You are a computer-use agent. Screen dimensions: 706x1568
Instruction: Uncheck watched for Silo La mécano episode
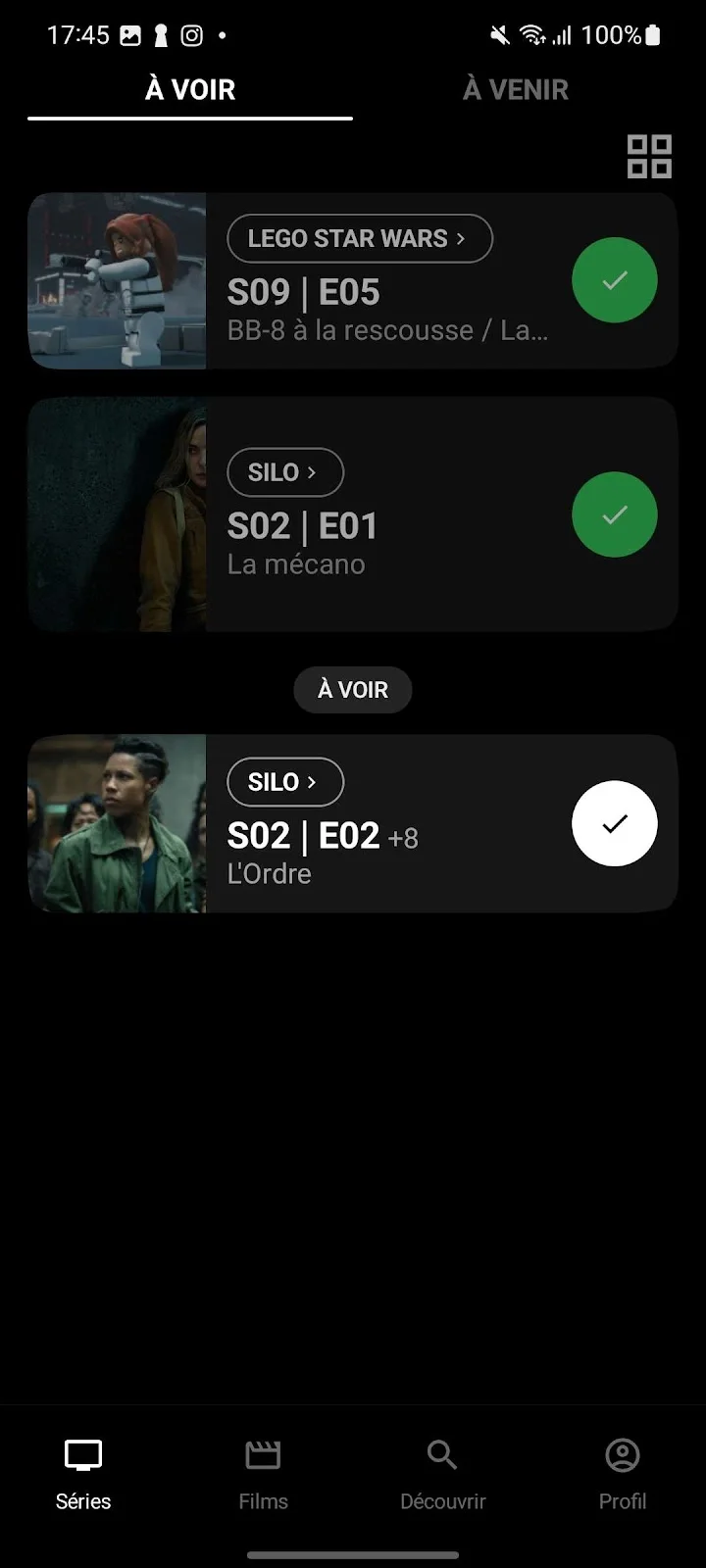pos(615,514)
